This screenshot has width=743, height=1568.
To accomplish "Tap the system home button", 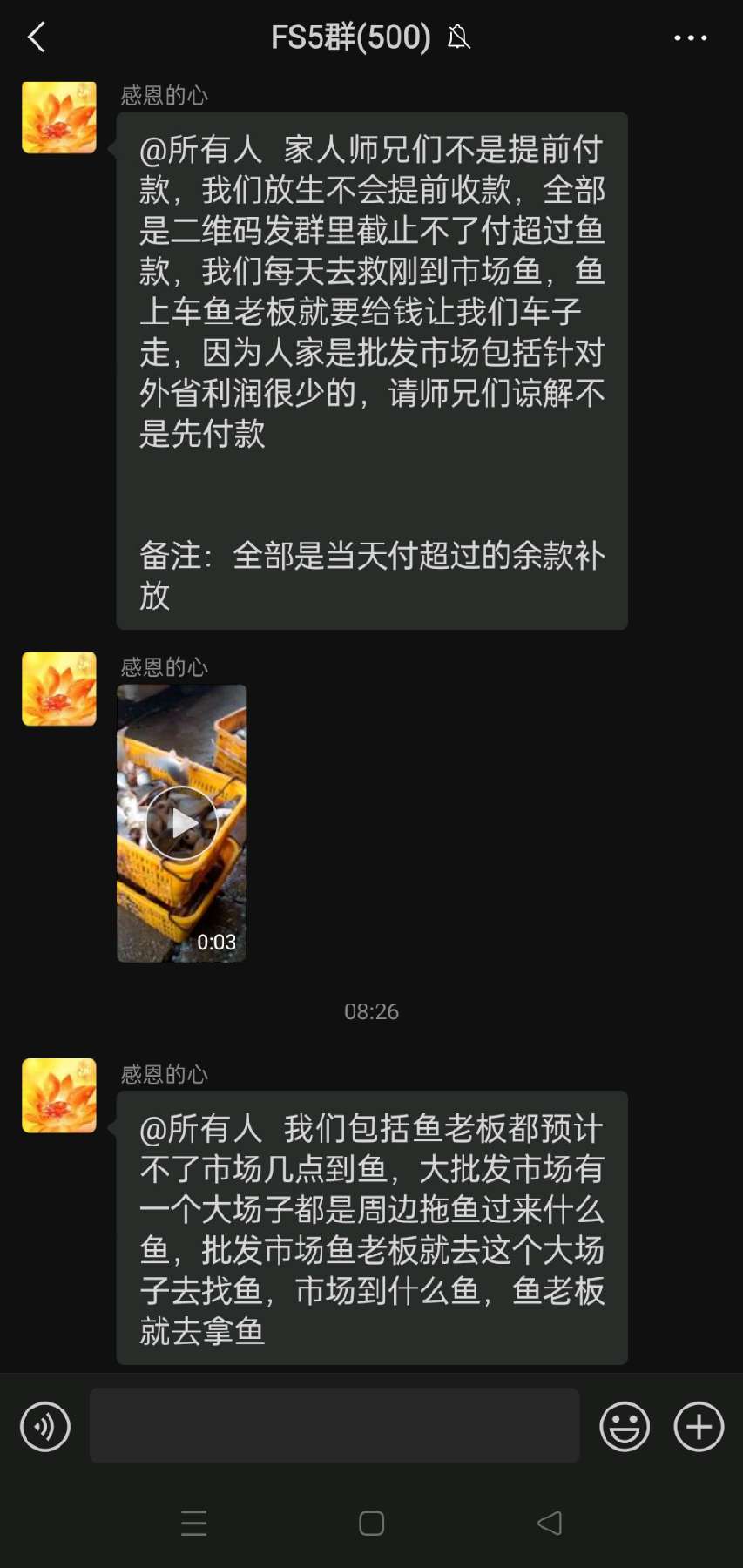I will (372, 1524).
